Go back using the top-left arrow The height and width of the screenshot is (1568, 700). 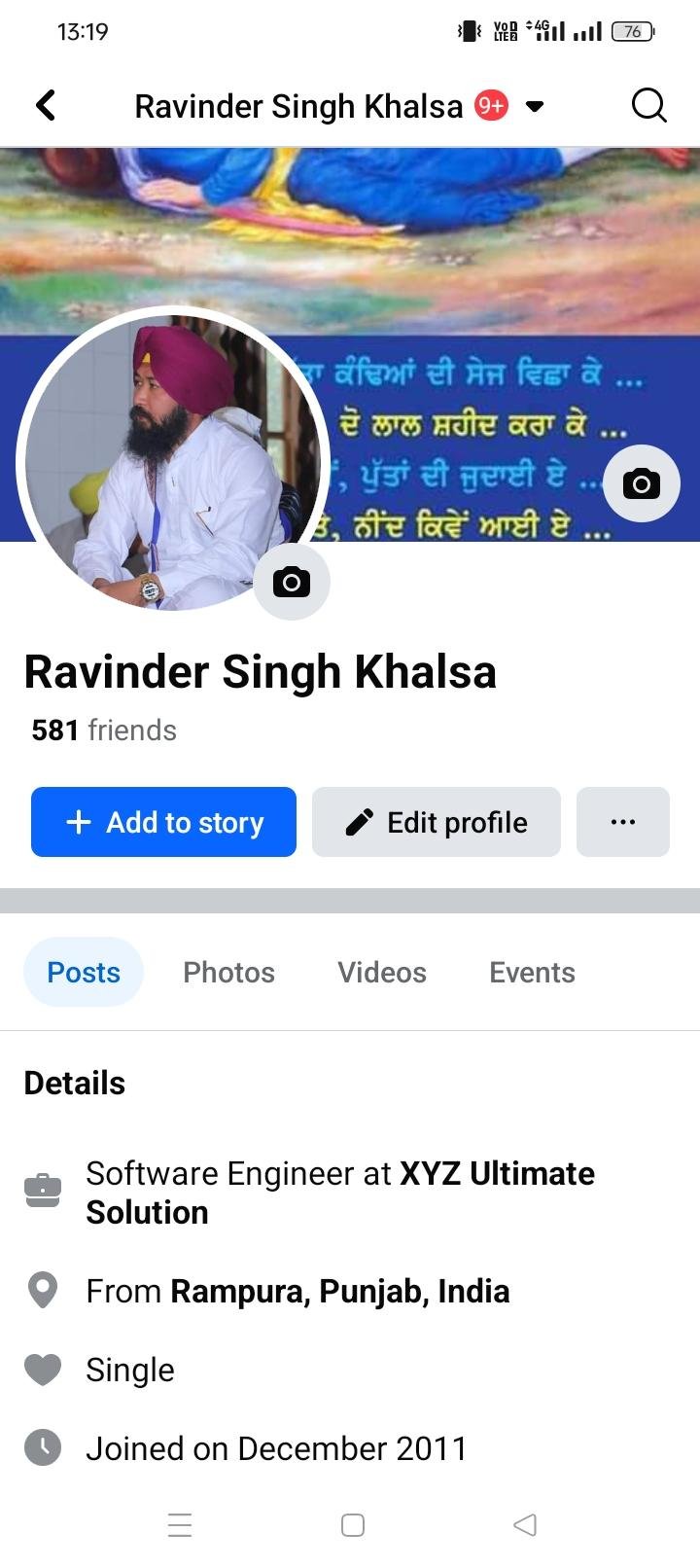pos(46,105)
